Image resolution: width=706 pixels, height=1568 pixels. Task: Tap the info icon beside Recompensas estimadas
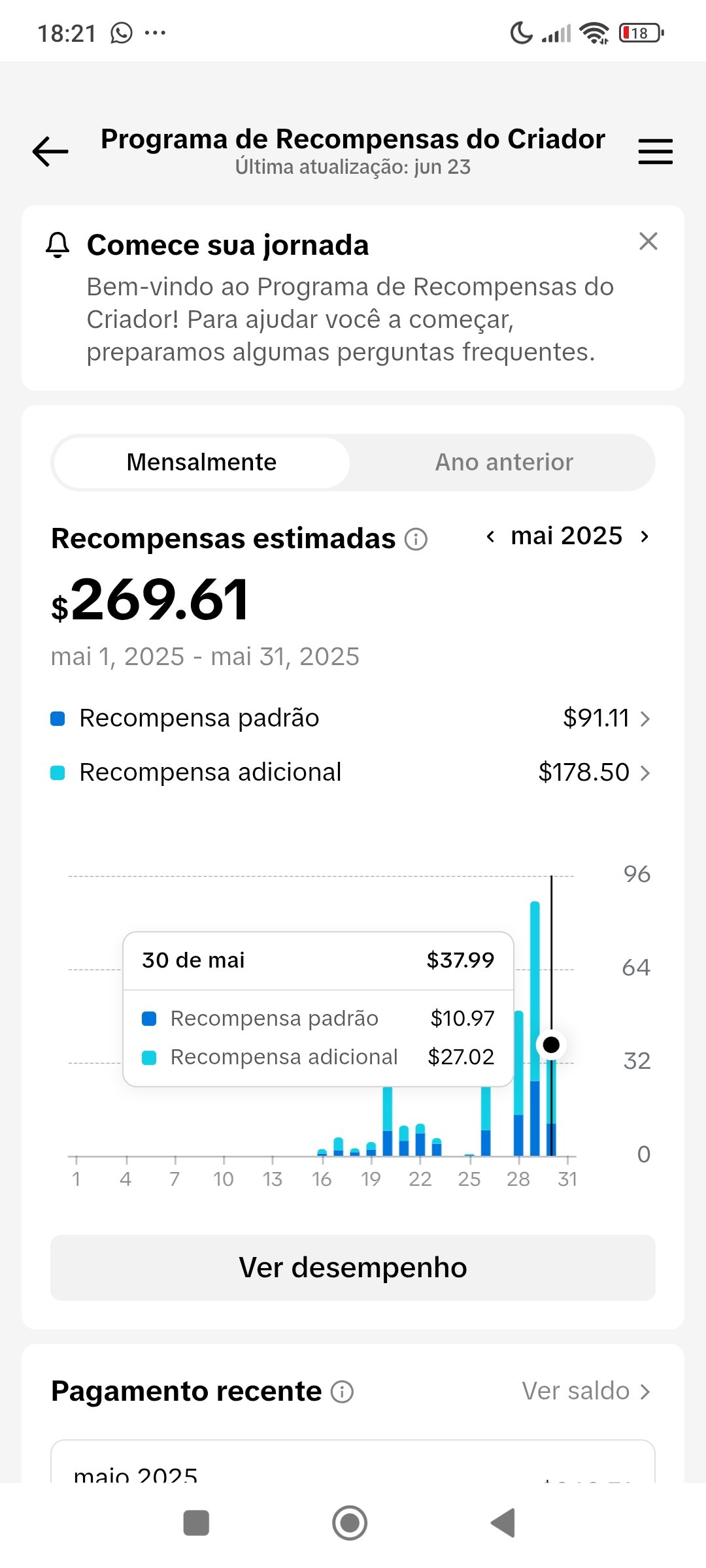coord(416,540)
